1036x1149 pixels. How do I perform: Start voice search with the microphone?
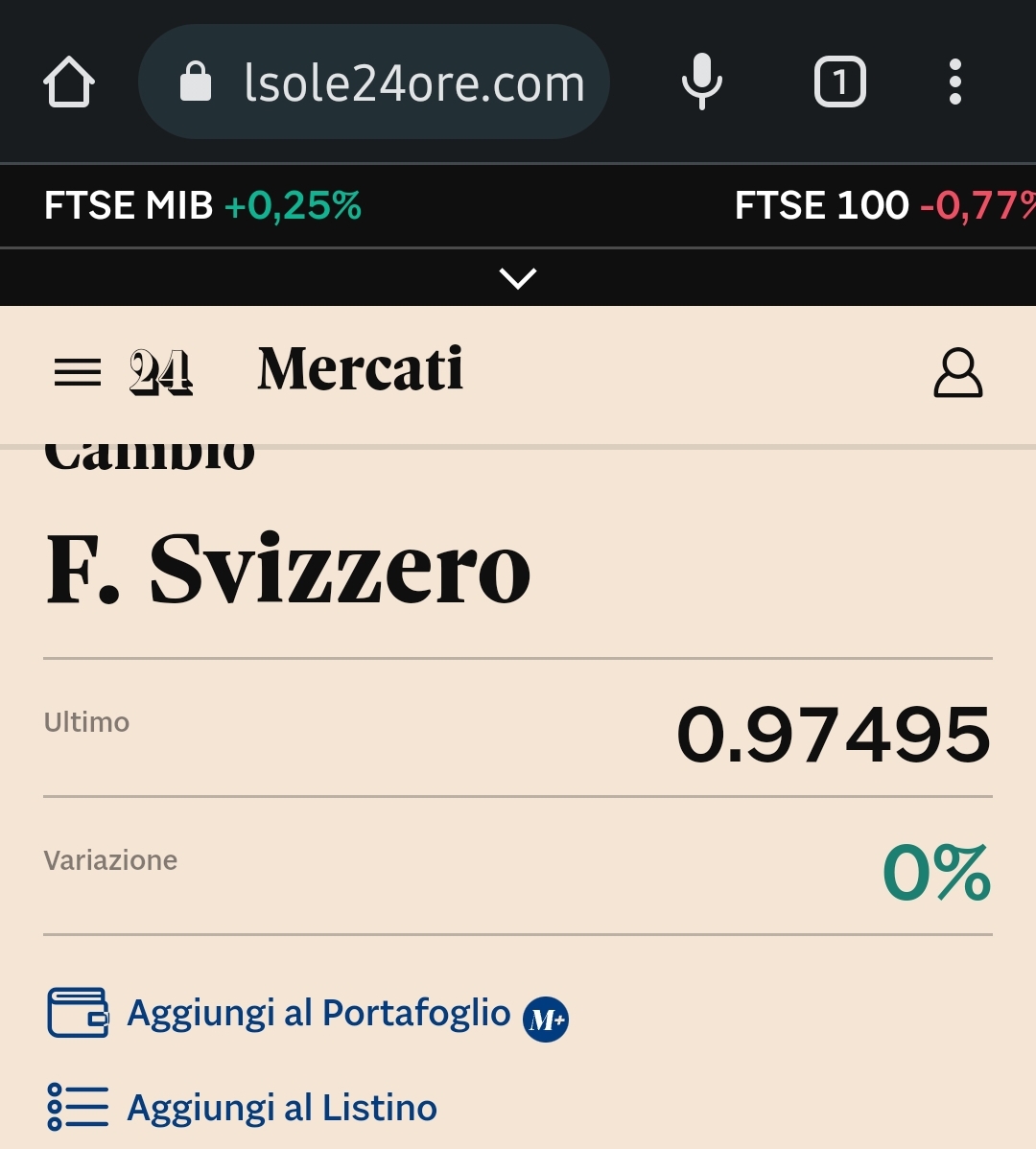click(701, 82)
